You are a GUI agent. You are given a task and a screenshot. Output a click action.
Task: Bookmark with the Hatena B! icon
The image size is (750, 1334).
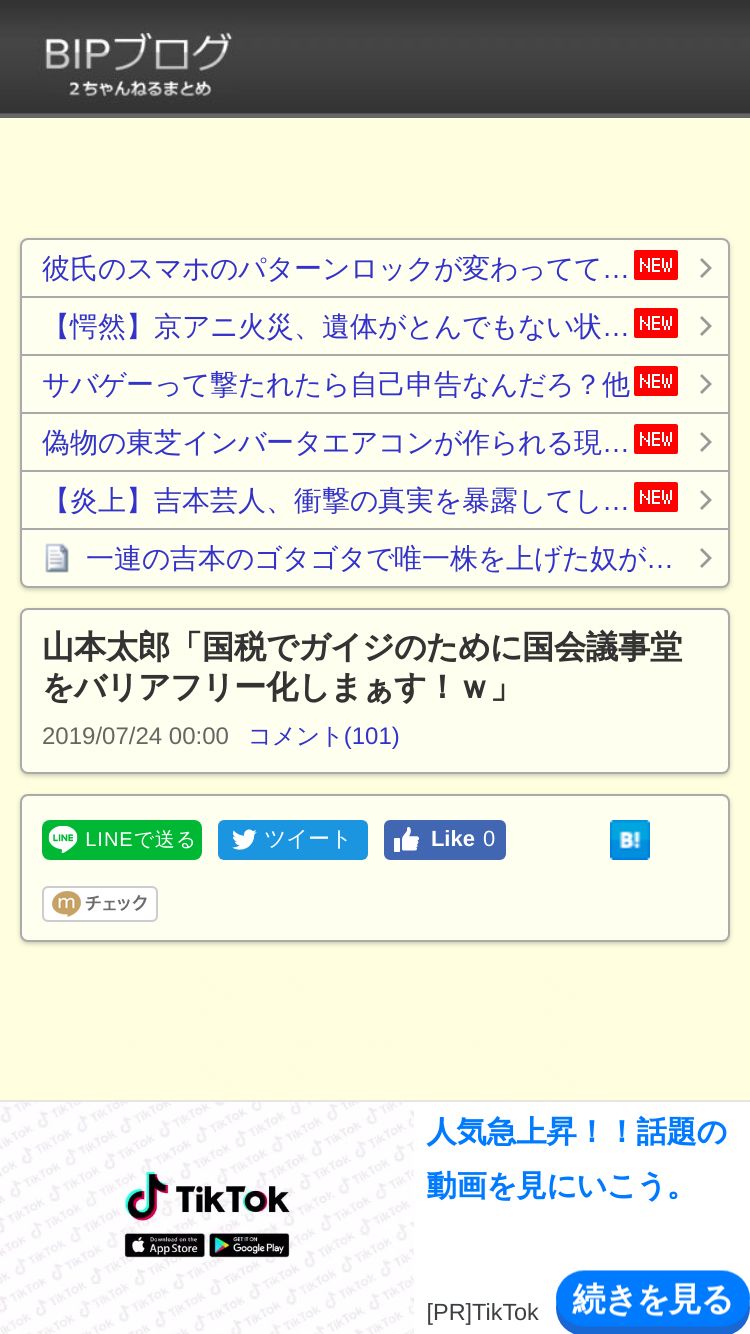pyautogui.click(x=630, y=840)
